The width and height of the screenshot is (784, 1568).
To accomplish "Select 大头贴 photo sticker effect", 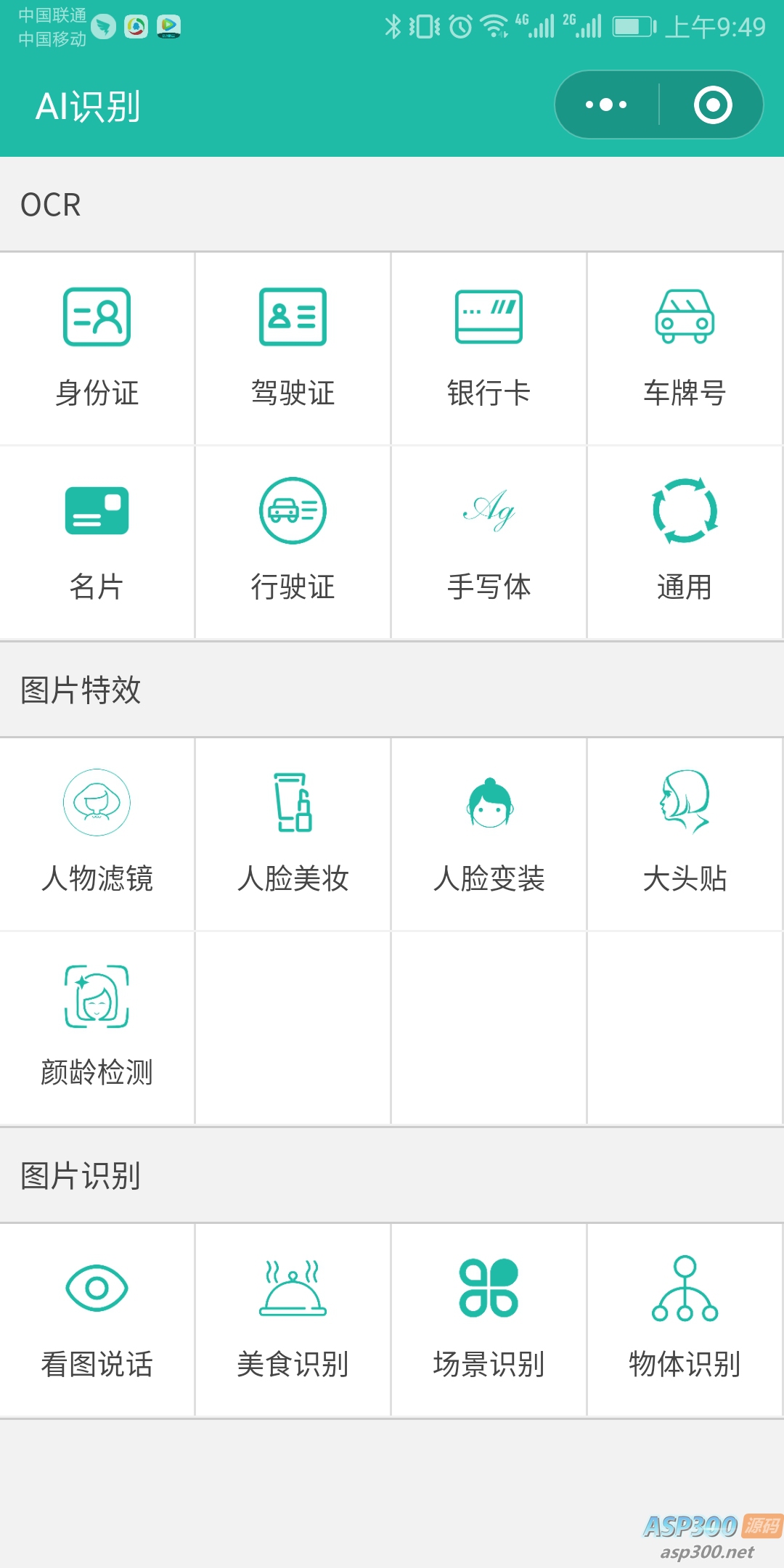I will point(685,834).
